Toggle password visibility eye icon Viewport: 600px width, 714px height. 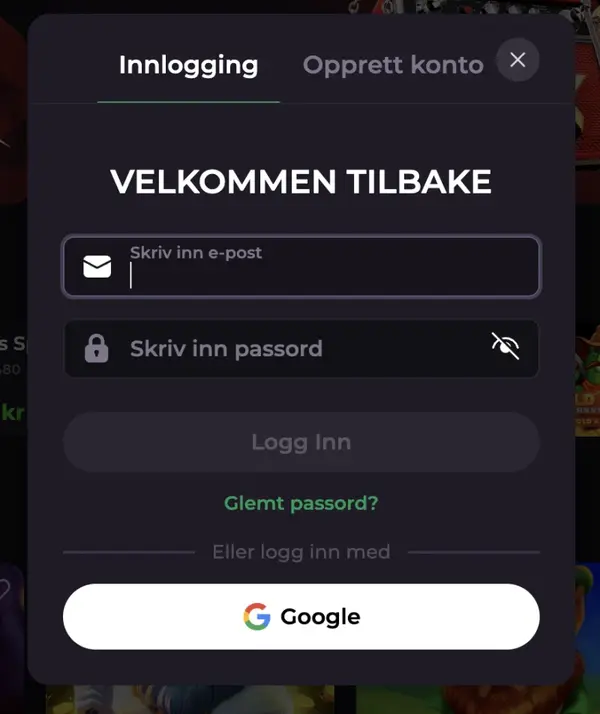[x=506, y=347]
